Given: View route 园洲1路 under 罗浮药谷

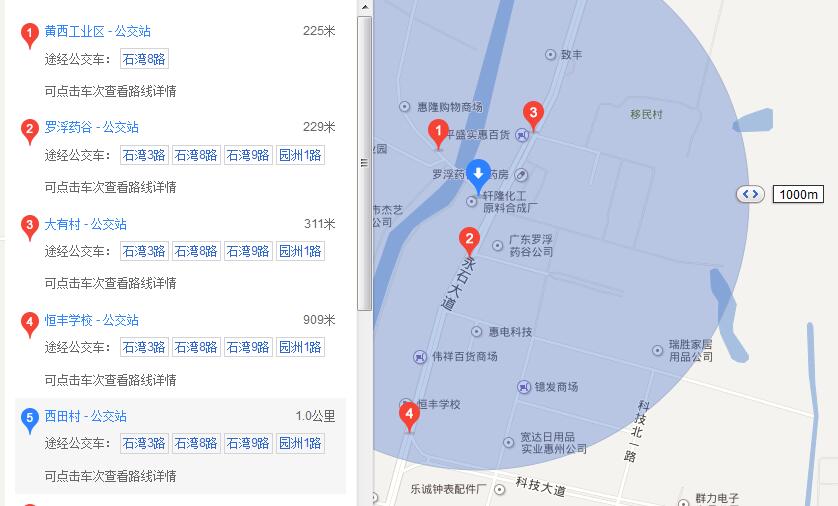Looking at the screenshot, I should tap(300, 155).
